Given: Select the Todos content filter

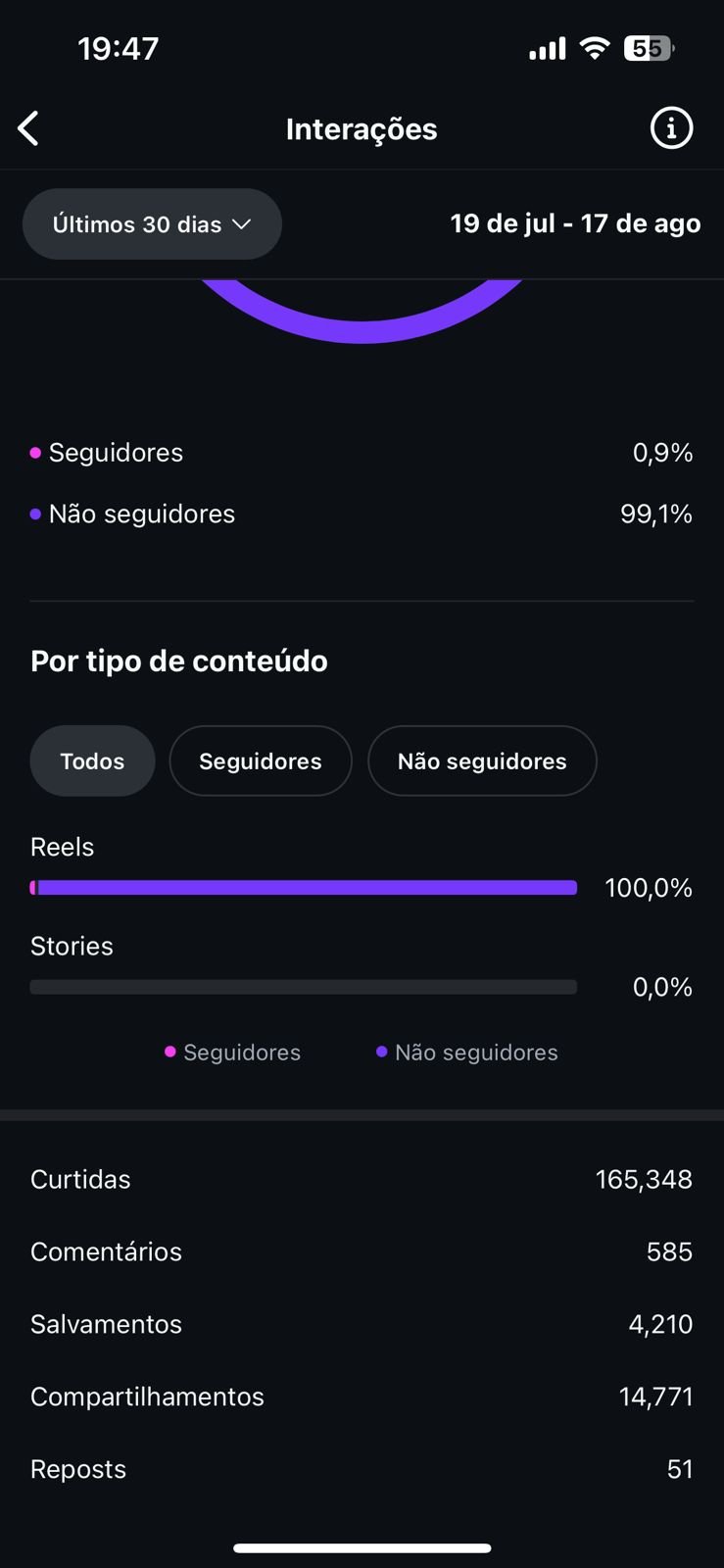Looking at the screenshot, I should click(92, 761).
